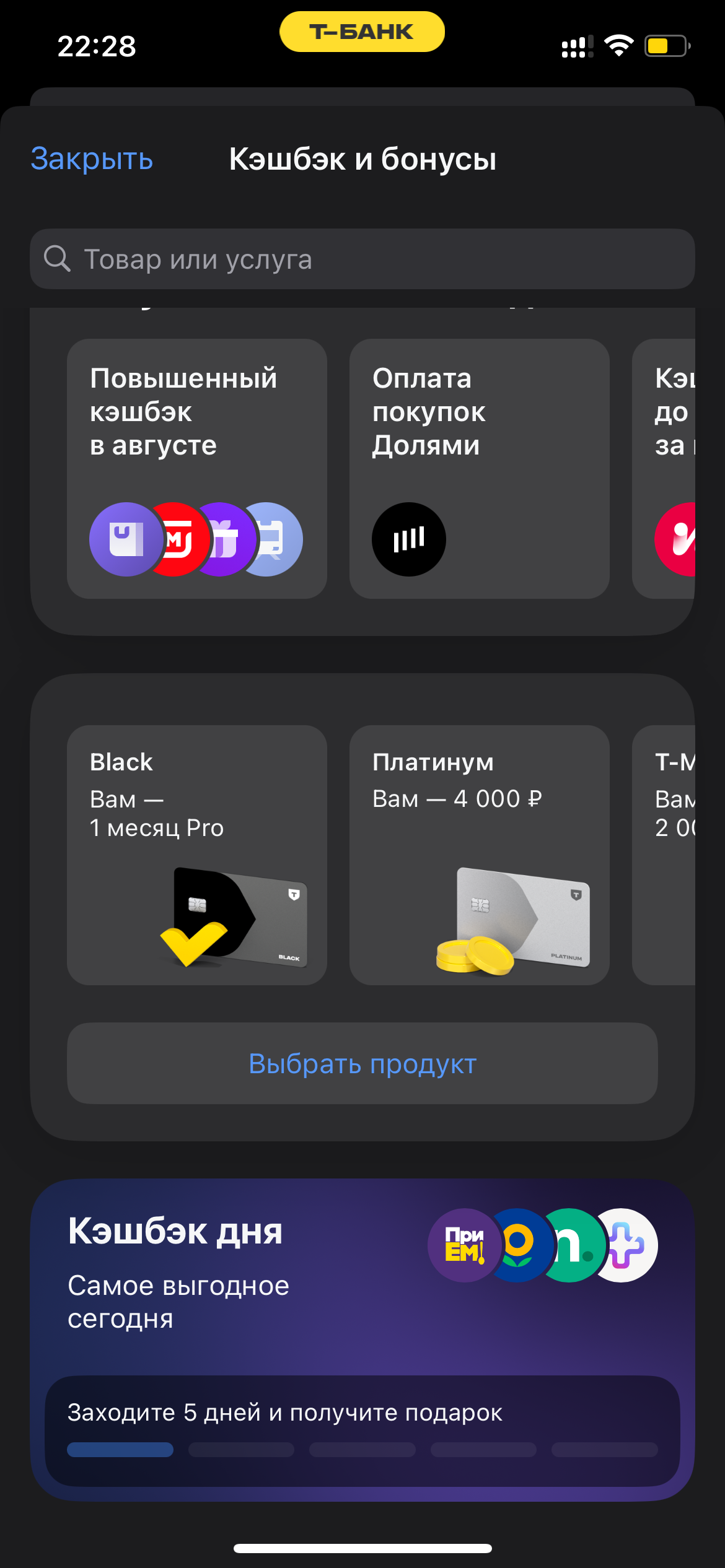
Task: Tap Закрыть to close the cashback screen
Action: click(x=92, y=159)
